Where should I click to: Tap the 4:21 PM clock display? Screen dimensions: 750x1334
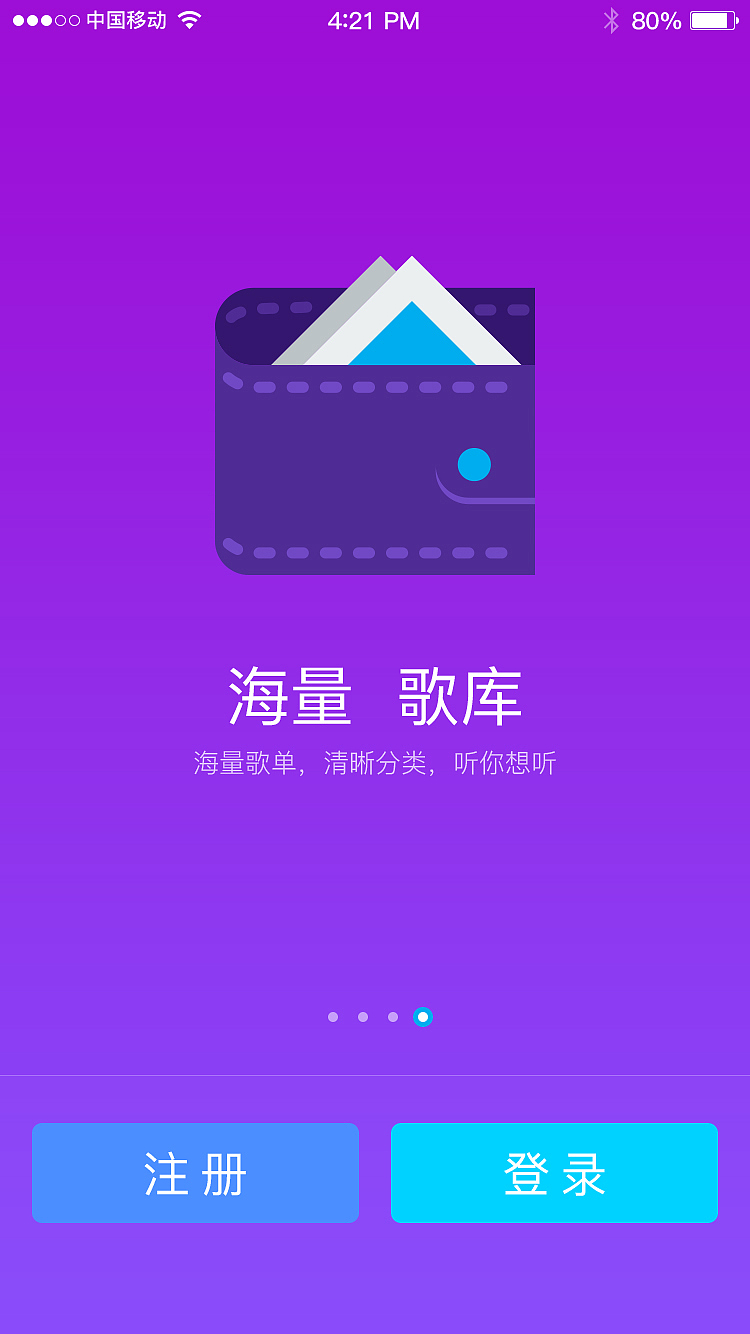coord(375,20)
